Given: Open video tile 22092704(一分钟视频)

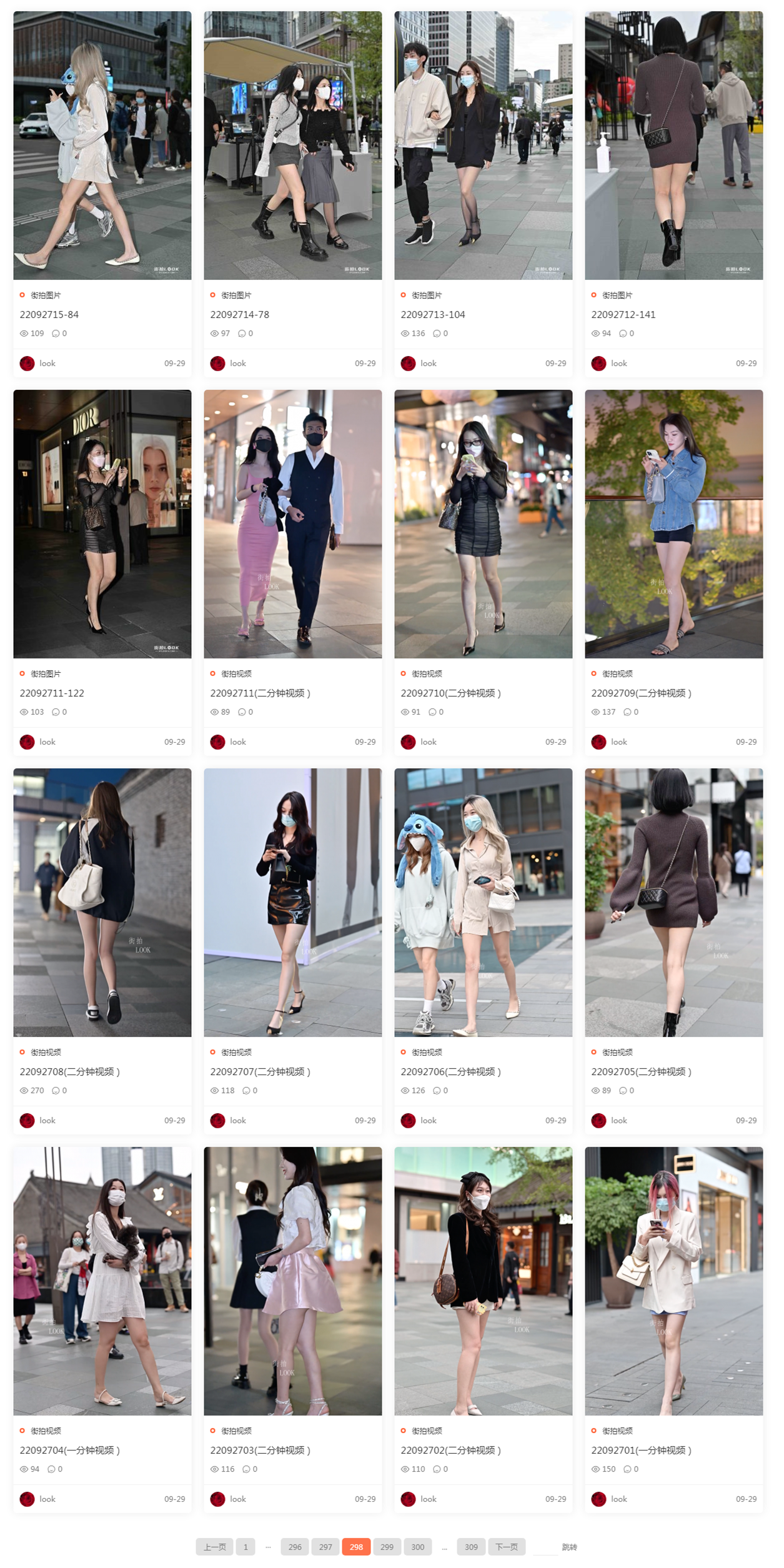Looking at the screenshot, I should tap(102, 1281).
